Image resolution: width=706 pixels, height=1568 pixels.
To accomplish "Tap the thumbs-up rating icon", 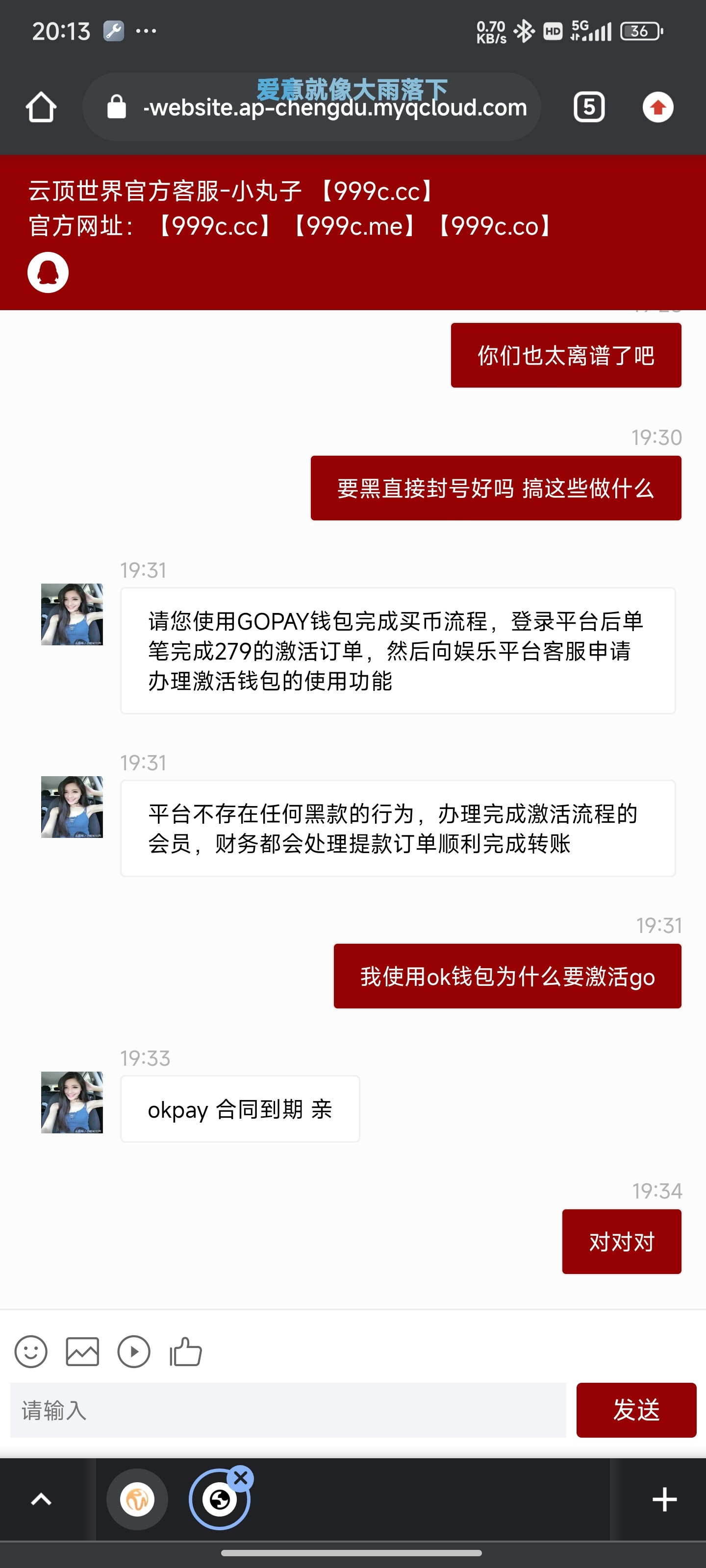I will click(x=185, y=1352).
